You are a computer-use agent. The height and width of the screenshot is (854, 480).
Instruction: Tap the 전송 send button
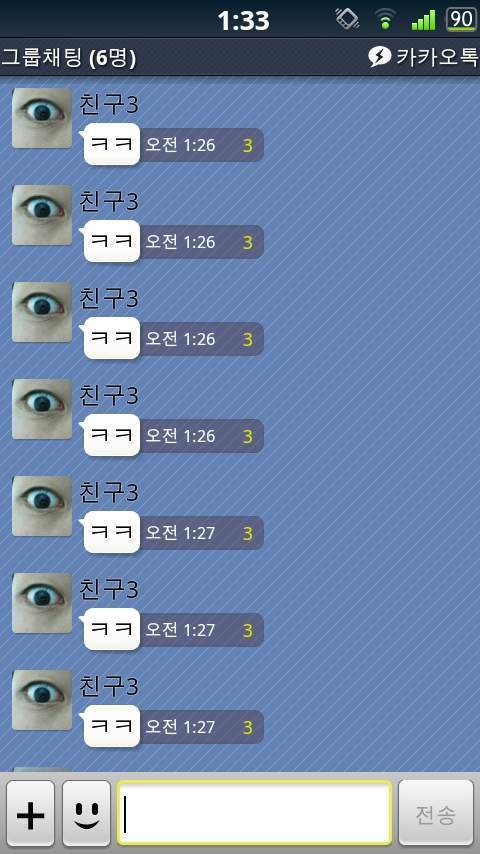click(x=436, y=813)
